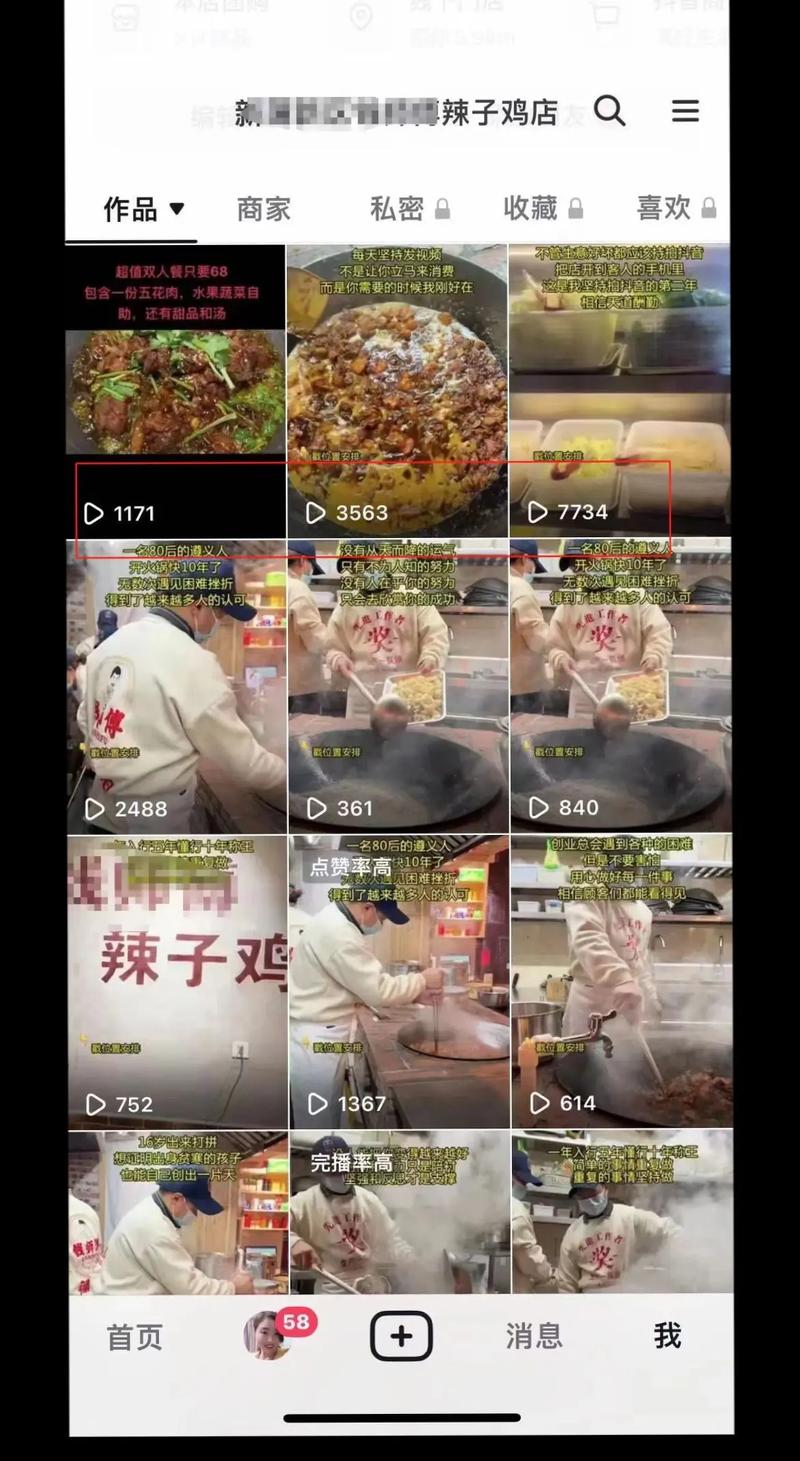Go to the 首页 tab
Screen dimensions: 800x1461
(x=134, y=1337)
